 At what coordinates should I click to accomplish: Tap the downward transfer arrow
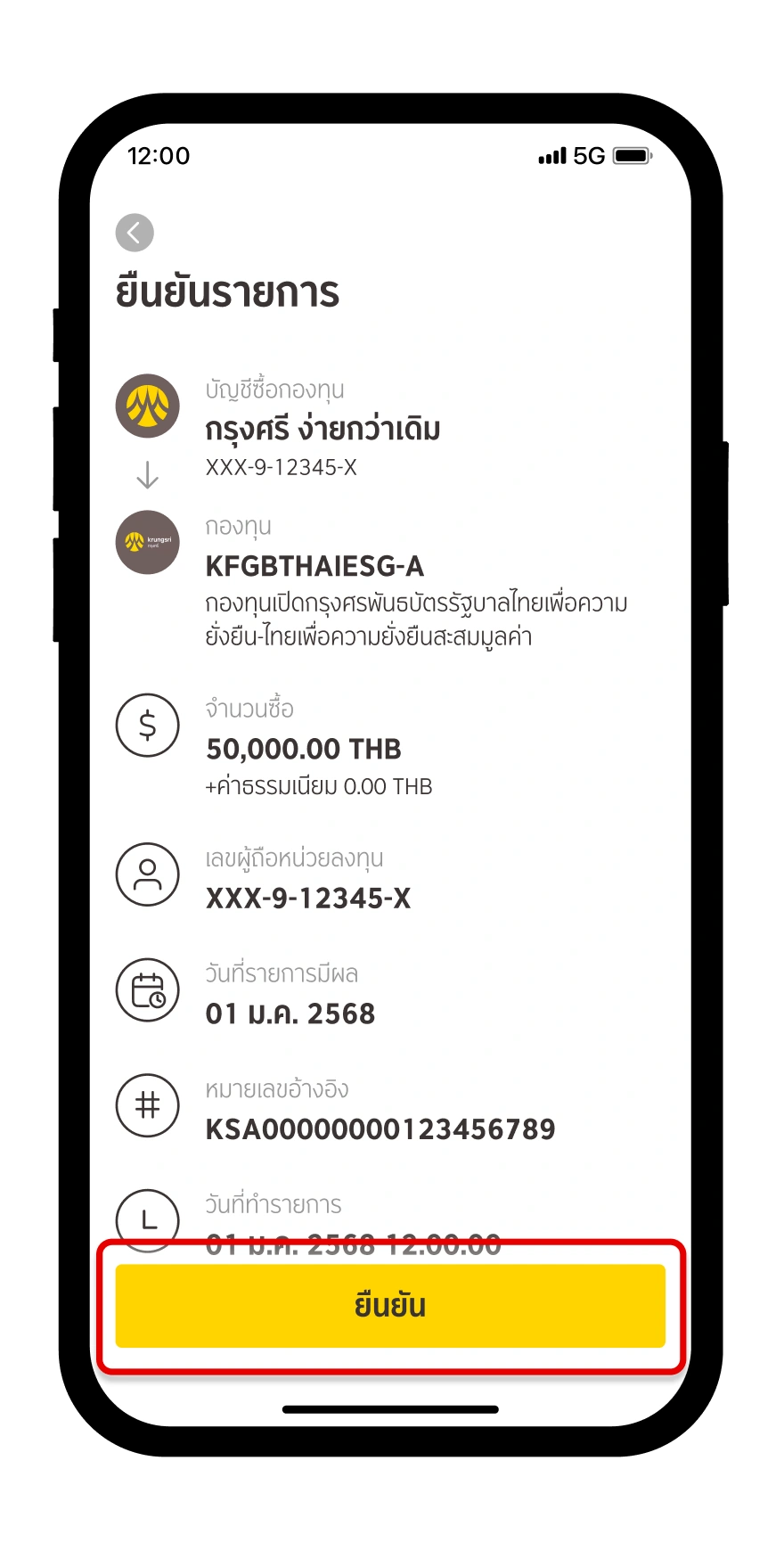click(x=147, y=473)
